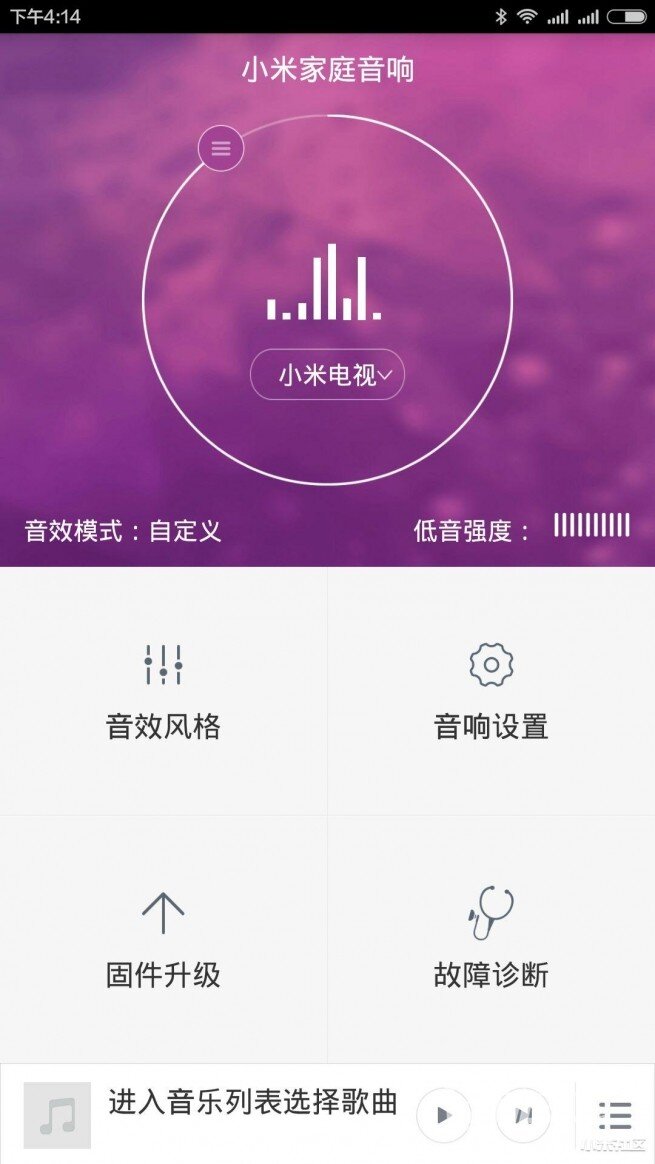Open 音响设置 speaker settings

pos(491,692)
